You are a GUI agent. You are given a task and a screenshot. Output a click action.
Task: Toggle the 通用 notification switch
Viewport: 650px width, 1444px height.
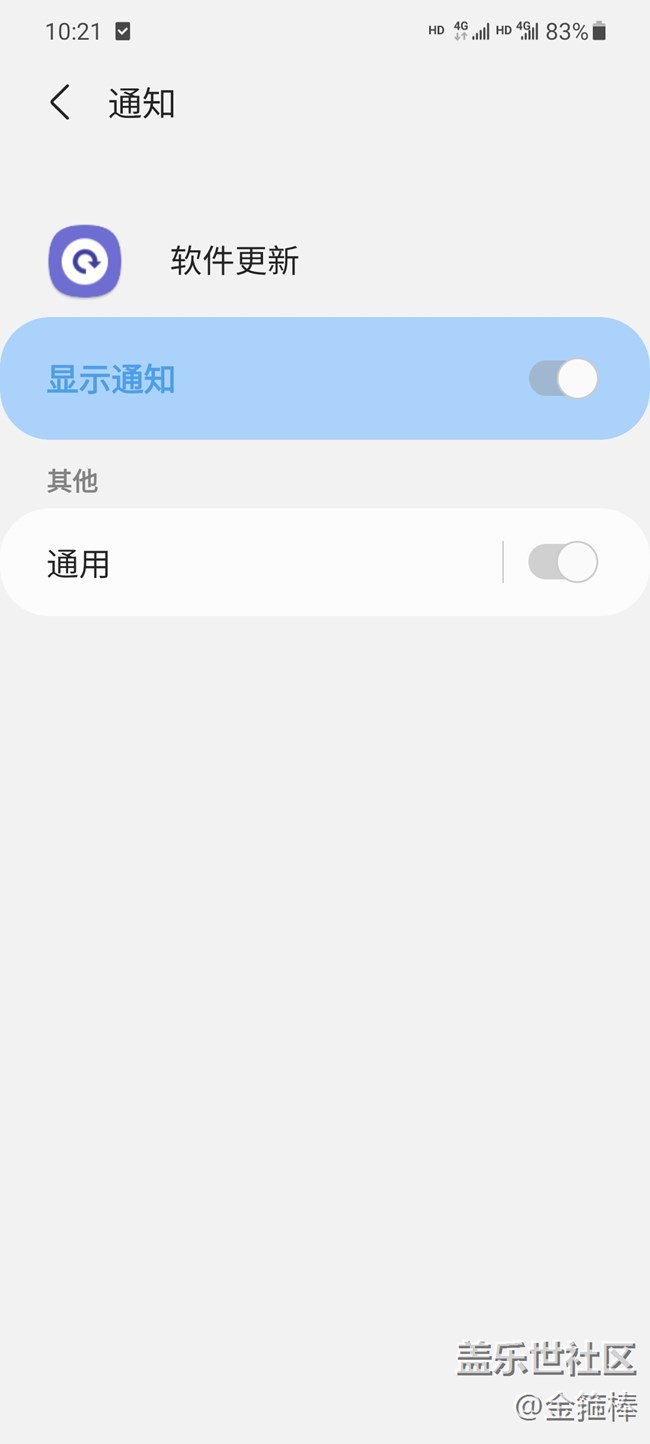[563, 562]
